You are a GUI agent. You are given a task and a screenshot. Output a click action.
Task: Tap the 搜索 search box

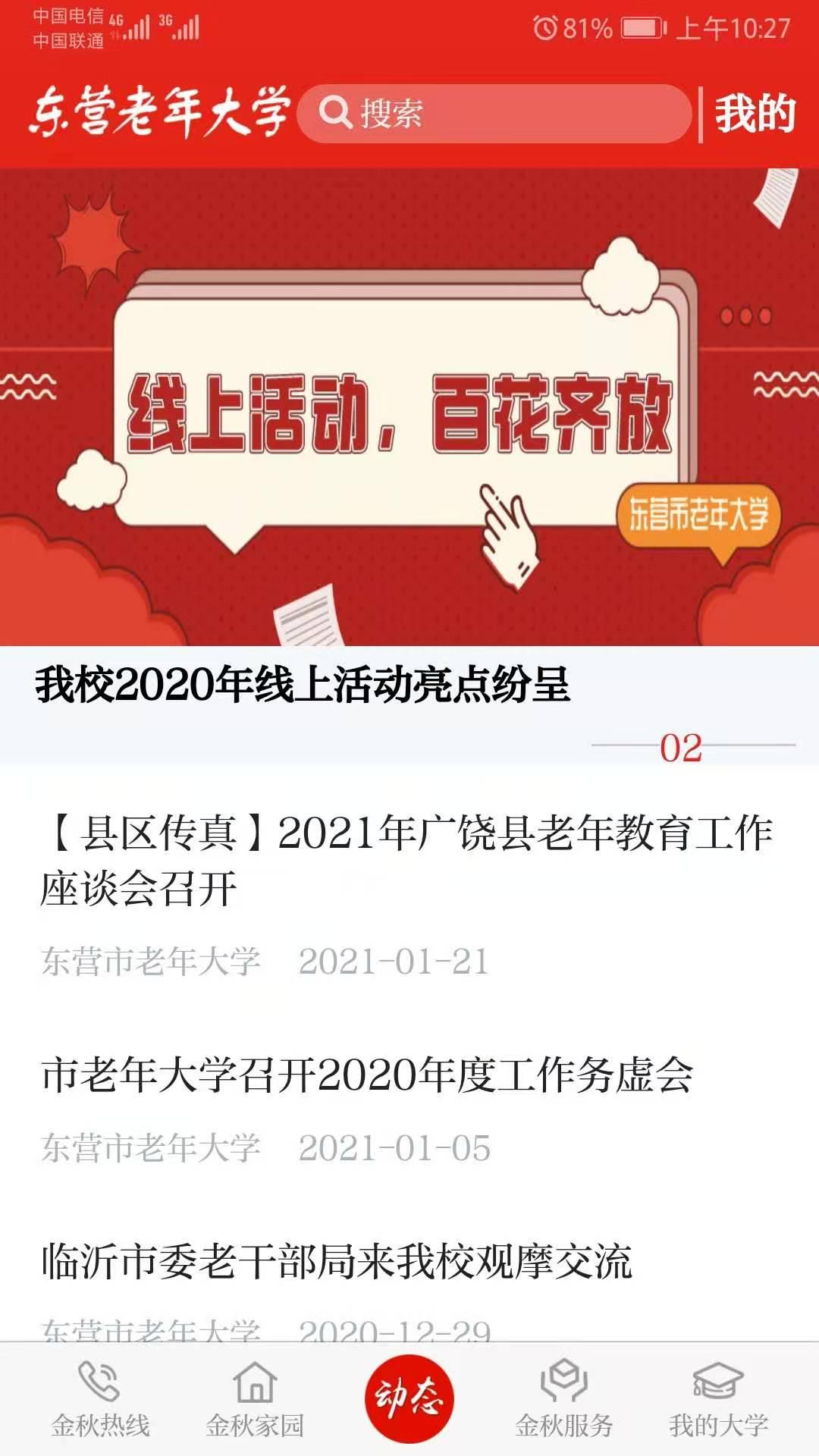click(494, 114)
